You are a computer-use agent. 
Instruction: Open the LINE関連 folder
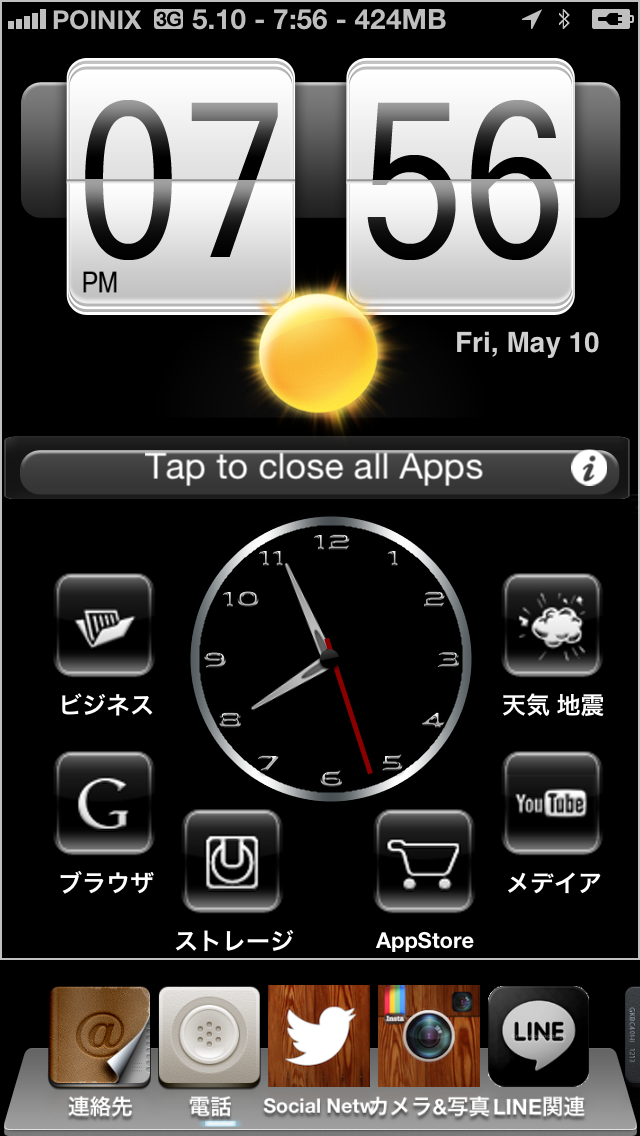pyautogui.click(x=538, y=1036)
